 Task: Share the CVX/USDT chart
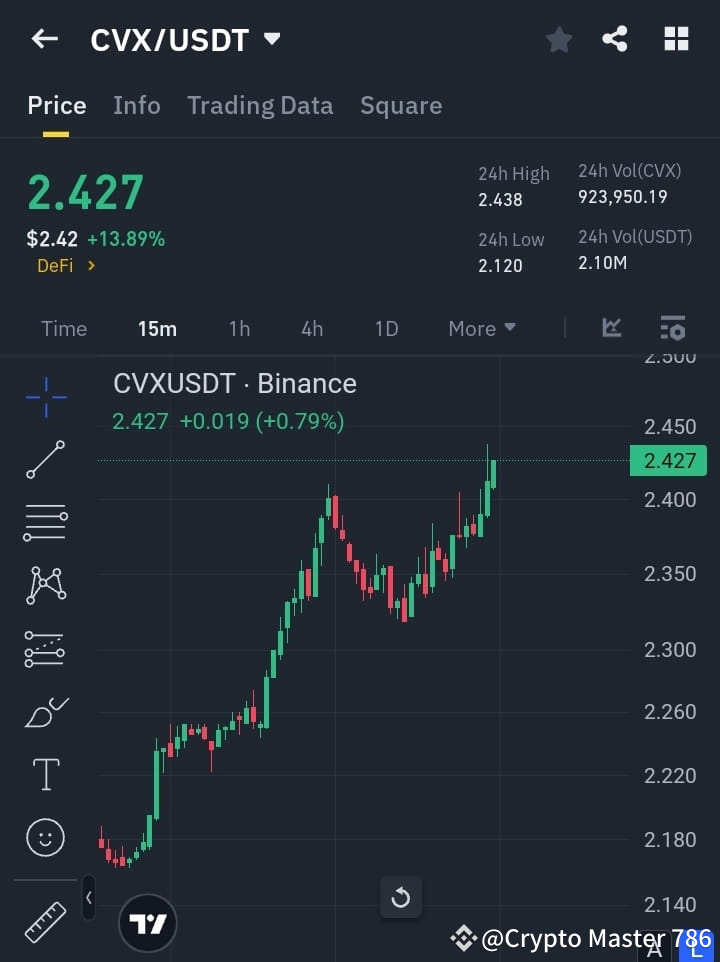point(616,39)
